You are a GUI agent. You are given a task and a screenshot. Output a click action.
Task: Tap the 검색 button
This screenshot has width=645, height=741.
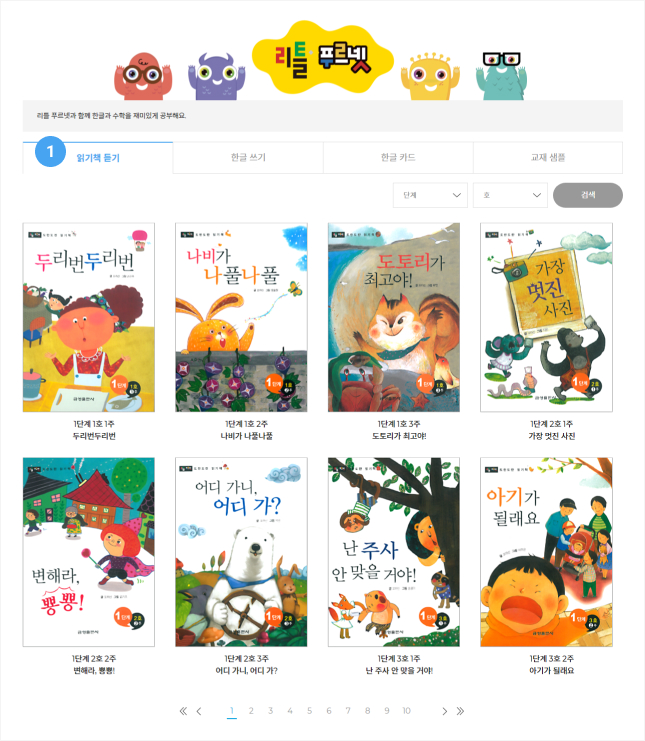click(588, 195)
